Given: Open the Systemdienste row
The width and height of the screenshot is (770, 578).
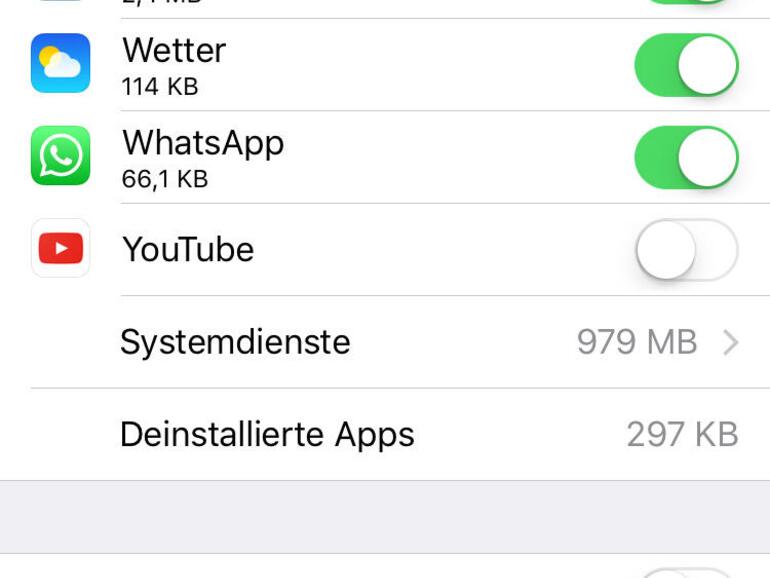Looking at the screenshot, I should [x=430, y=342].
